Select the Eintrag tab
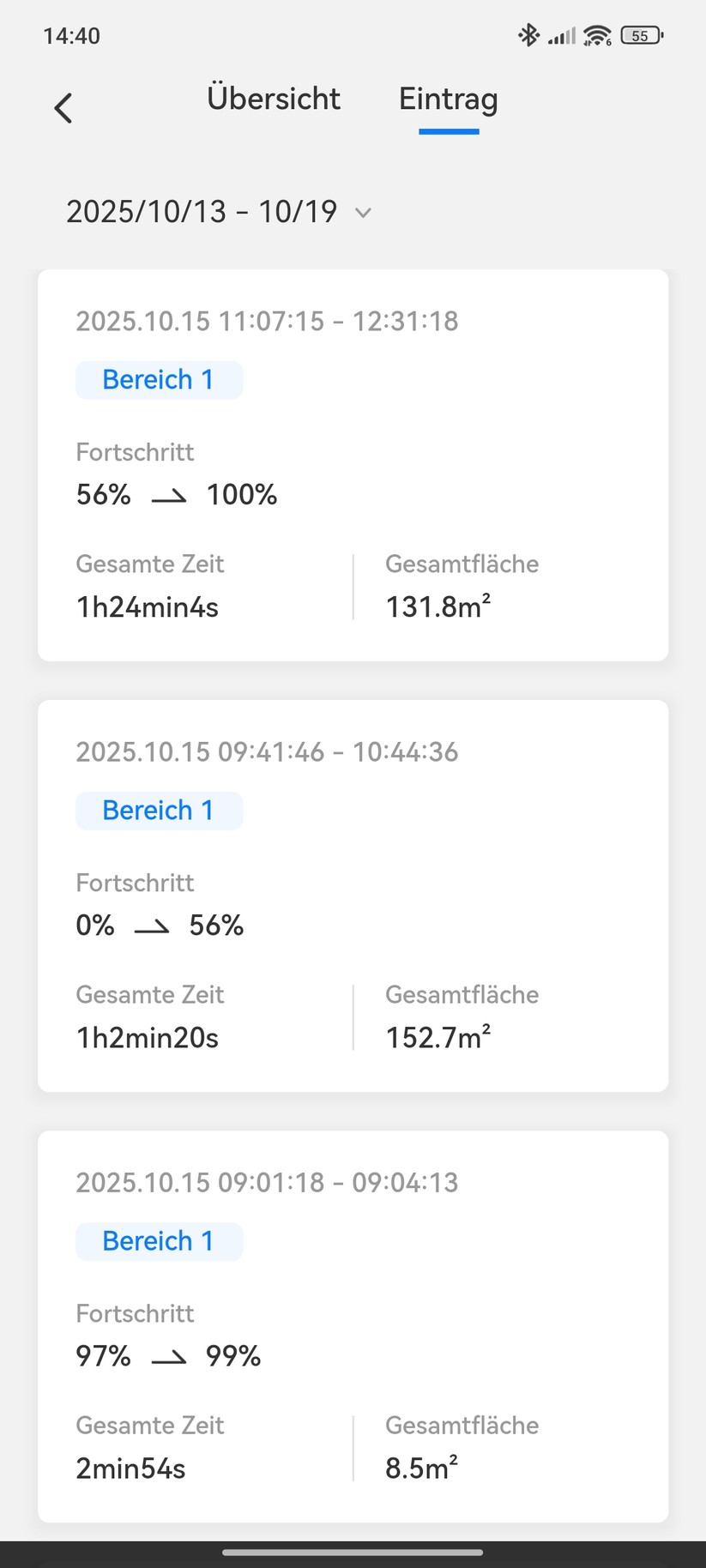706x1568 pixels. click(x=448, y=100)
